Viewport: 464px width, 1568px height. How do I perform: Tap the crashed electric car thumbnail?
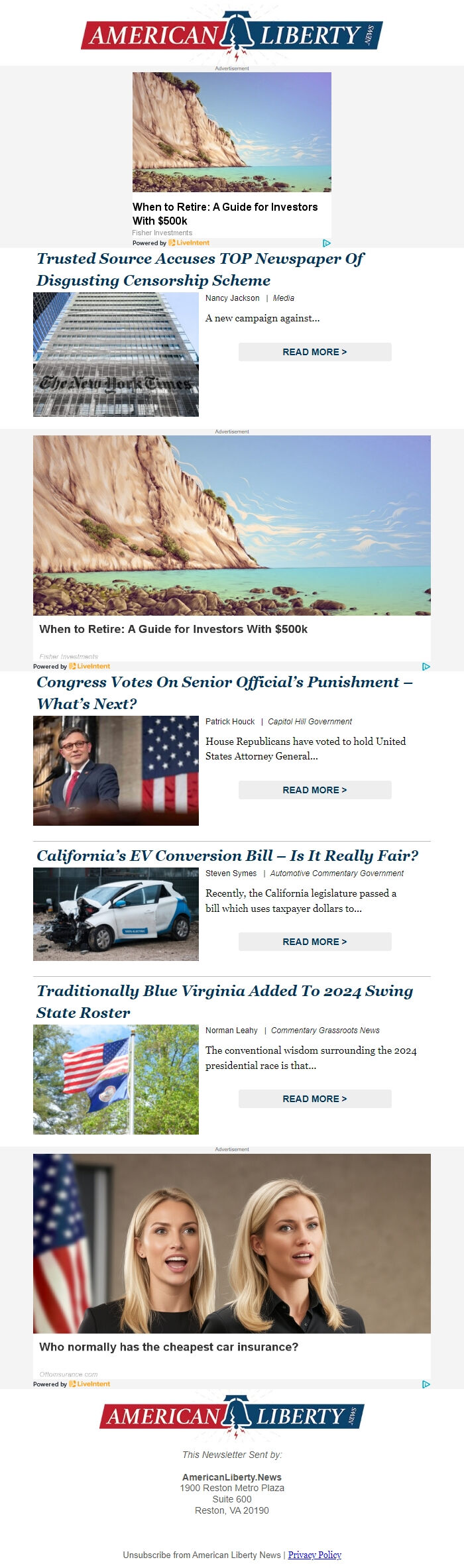116,914
